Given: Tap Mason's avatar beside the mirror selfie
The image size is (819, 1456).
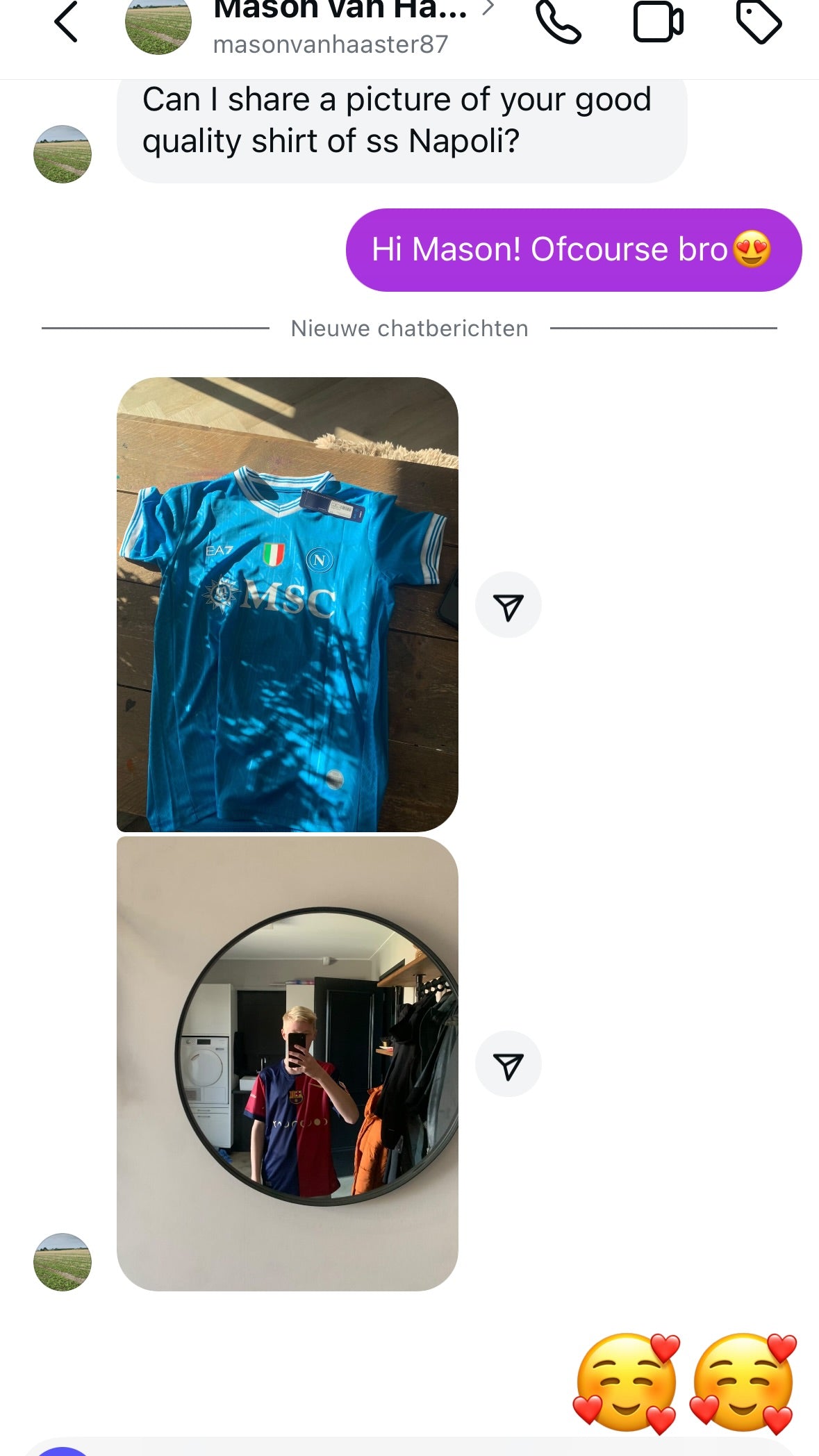Looking at the screenshot, I should [x=63, y=1262].
